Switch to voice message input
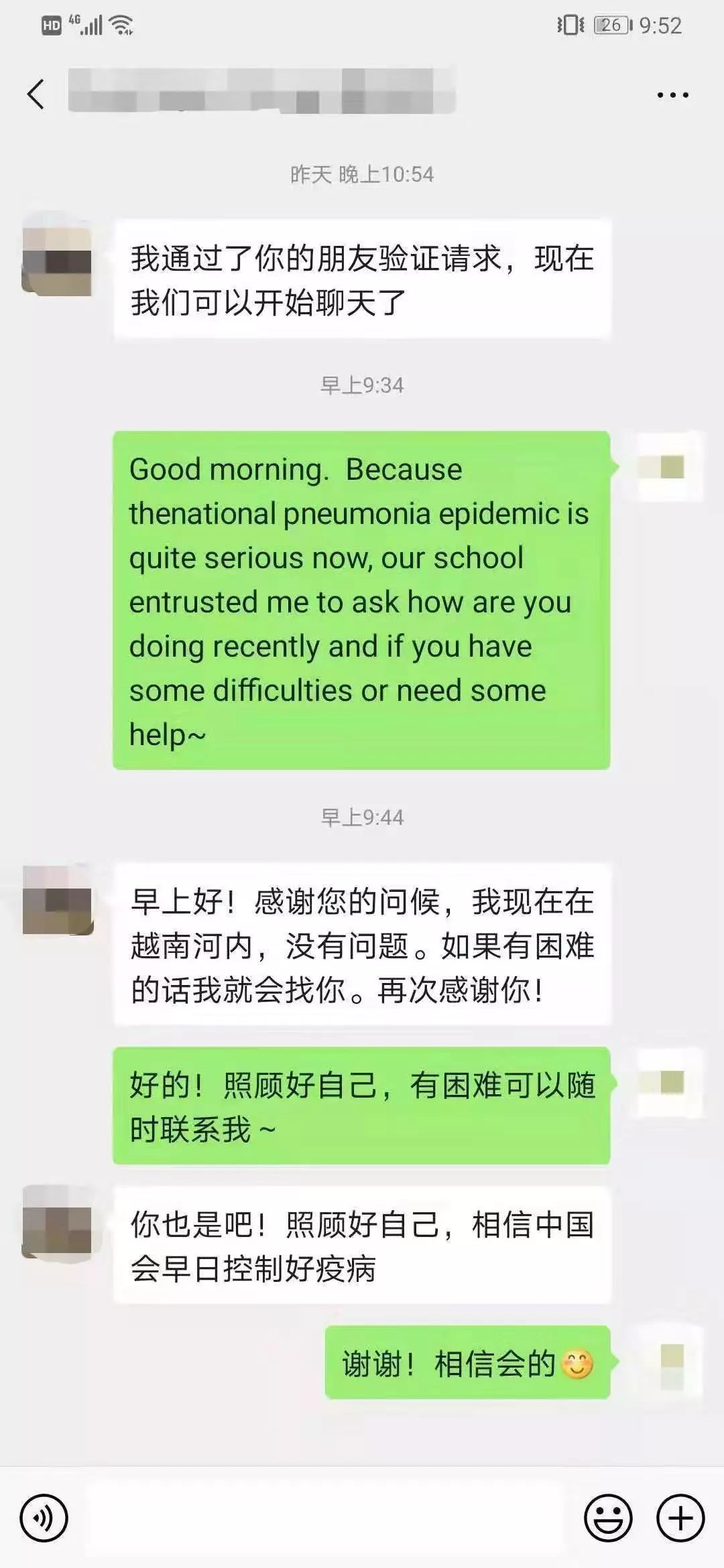The width and height of the screenshot is (724, 1568). (44, 1518)
